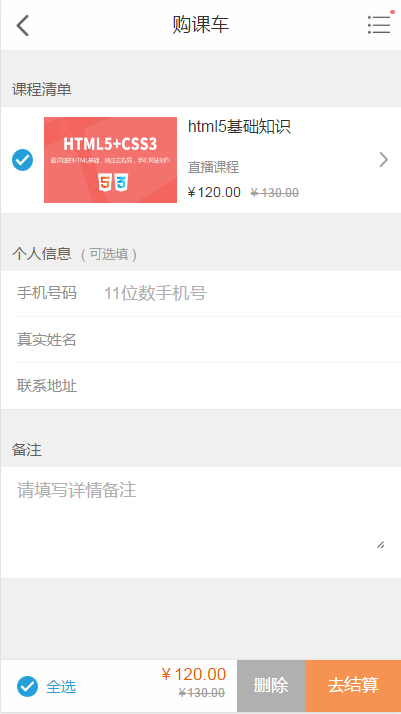Enter the 手机号码 phone number field
Image resolution: width=401 pixels, height=714 pixels.
pyautogui.click(x=249, y=293)
